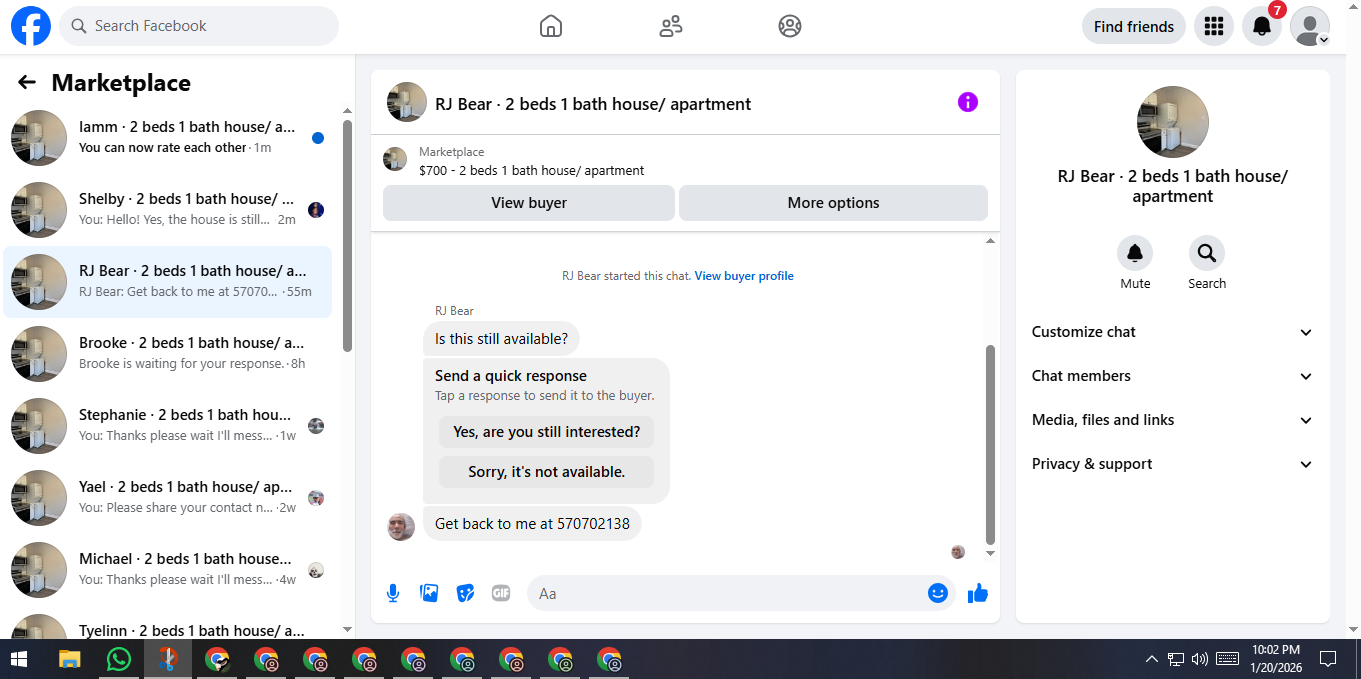Send quick reply 'Sorry, it's not available.'

click(546, 472)
